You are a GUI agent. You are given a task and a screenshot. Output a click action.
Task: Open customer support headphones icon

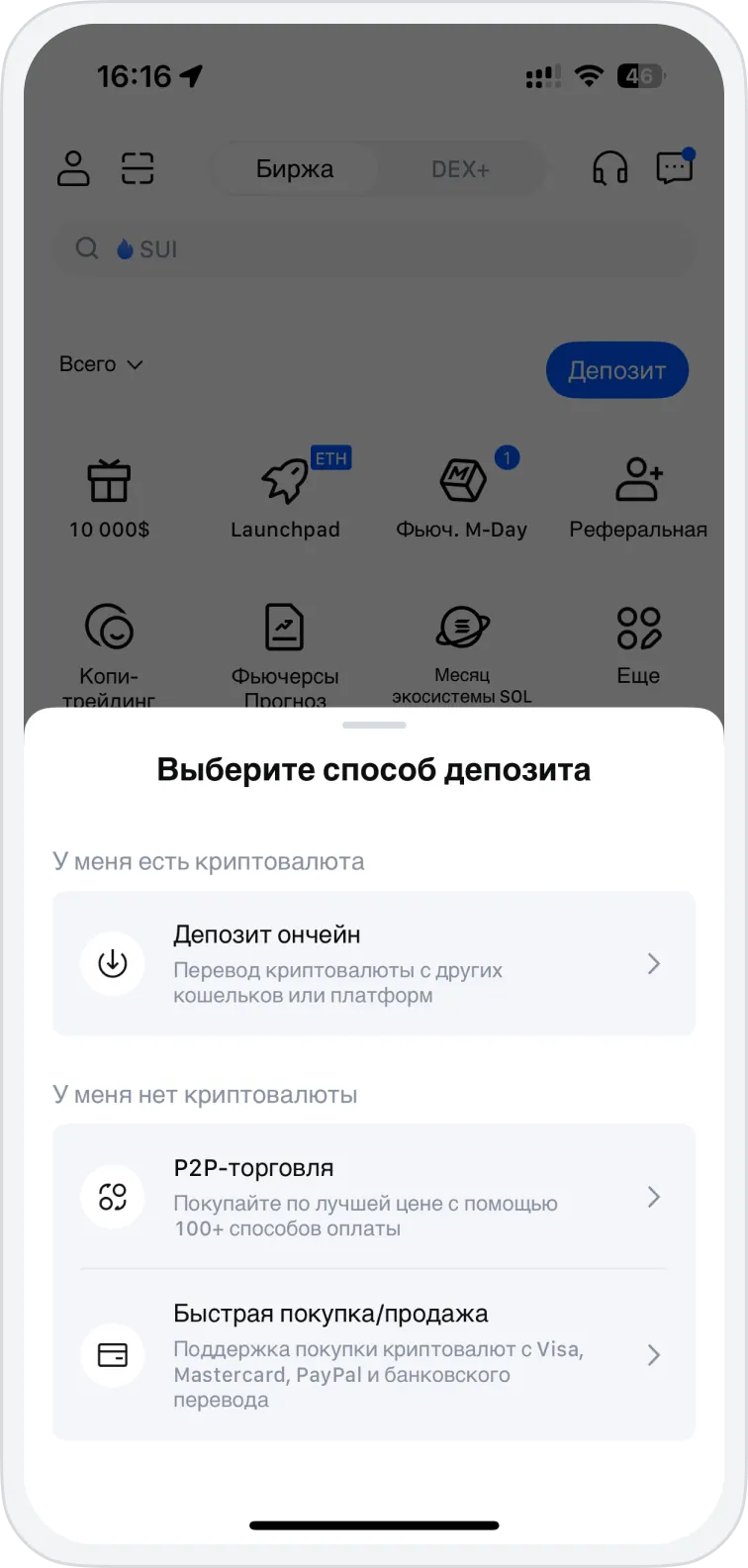[609, 168]
